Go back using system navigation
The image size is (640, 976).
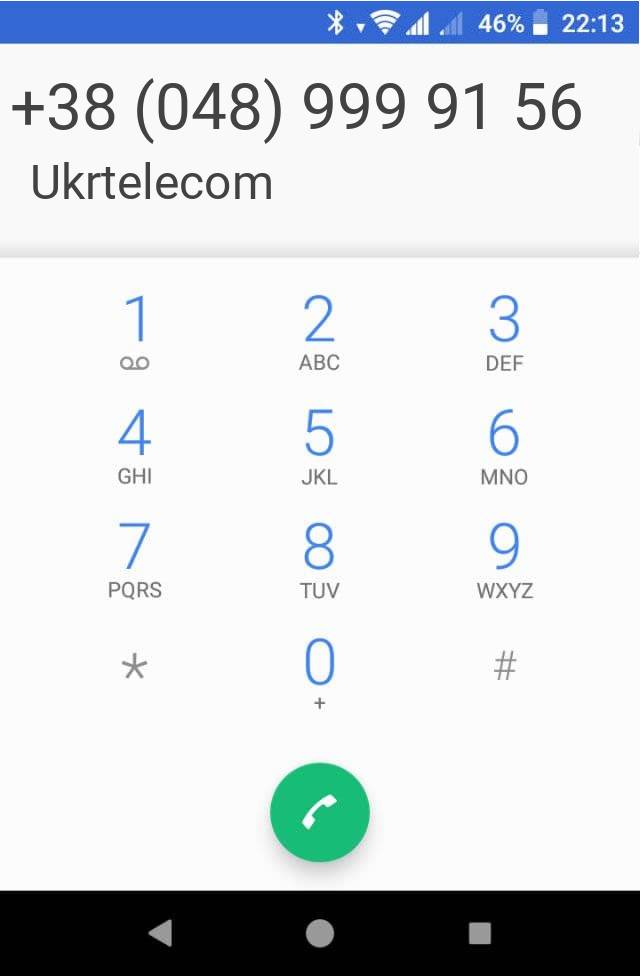[x=160, y=933]
